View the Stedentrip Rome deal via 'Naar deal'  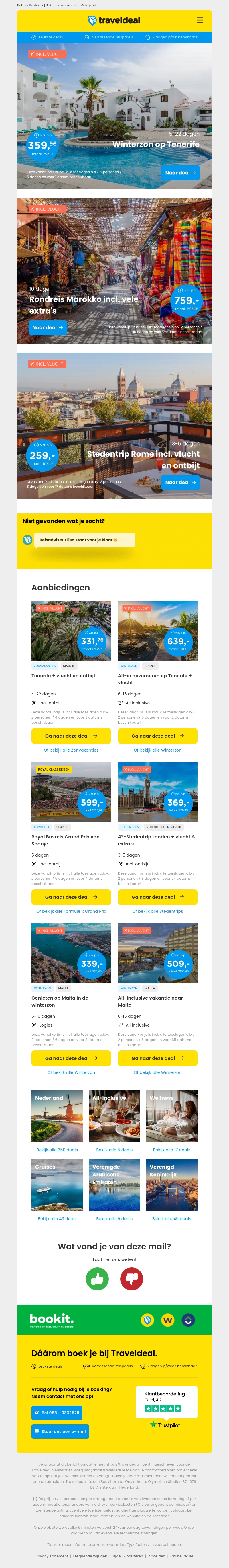[180, 483]
